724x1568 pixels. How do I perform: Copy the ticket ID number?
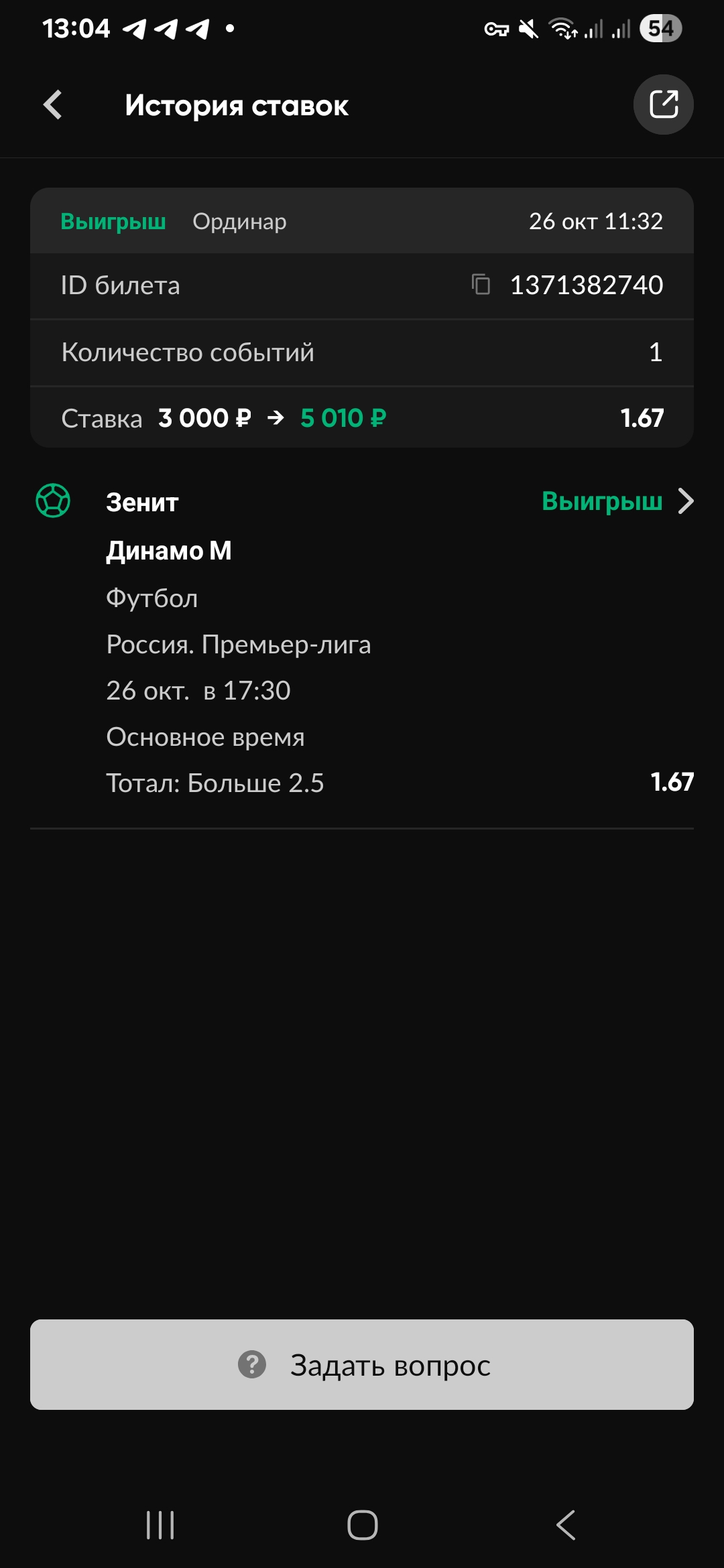[x=481, y=285]
